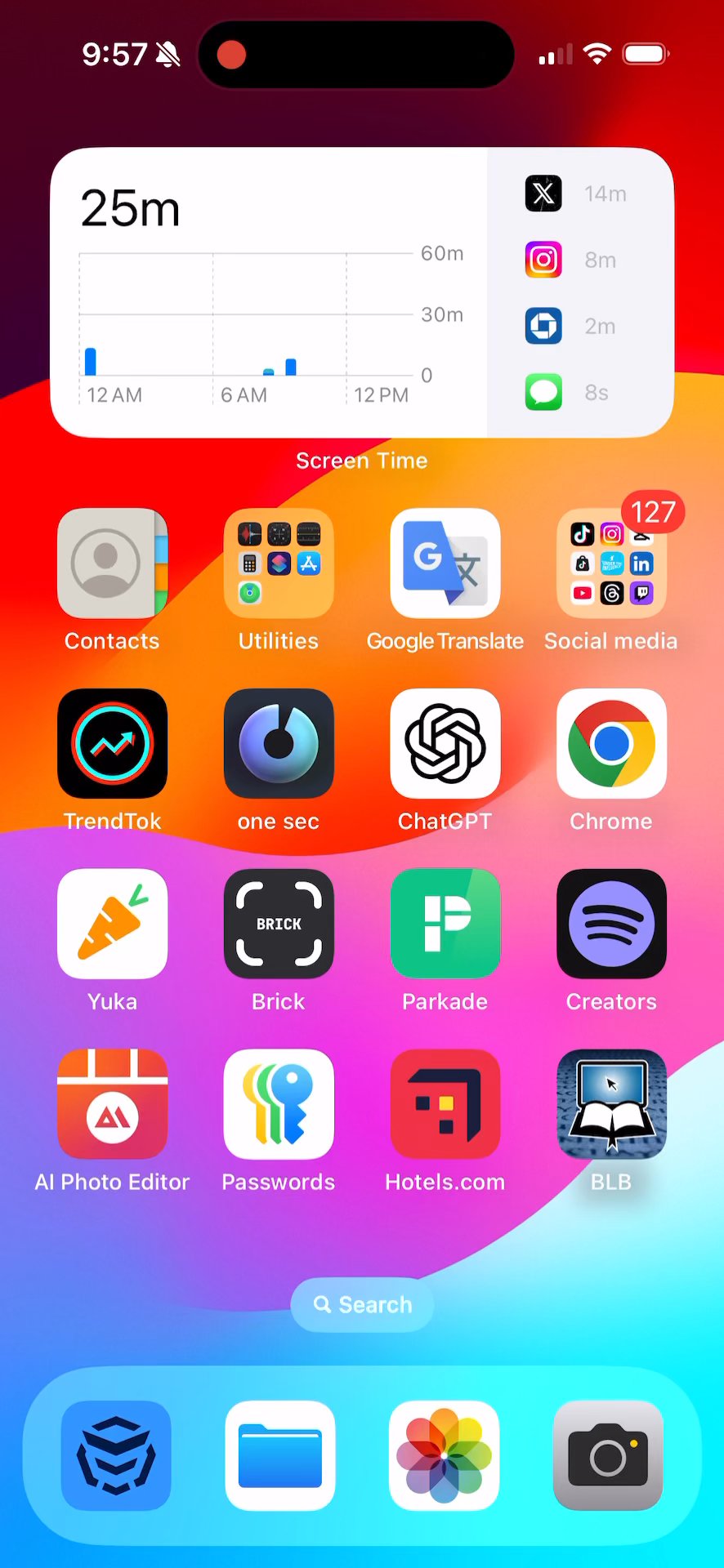
Task: Launch ChatGPT
Action: click(x=445, y=743)
